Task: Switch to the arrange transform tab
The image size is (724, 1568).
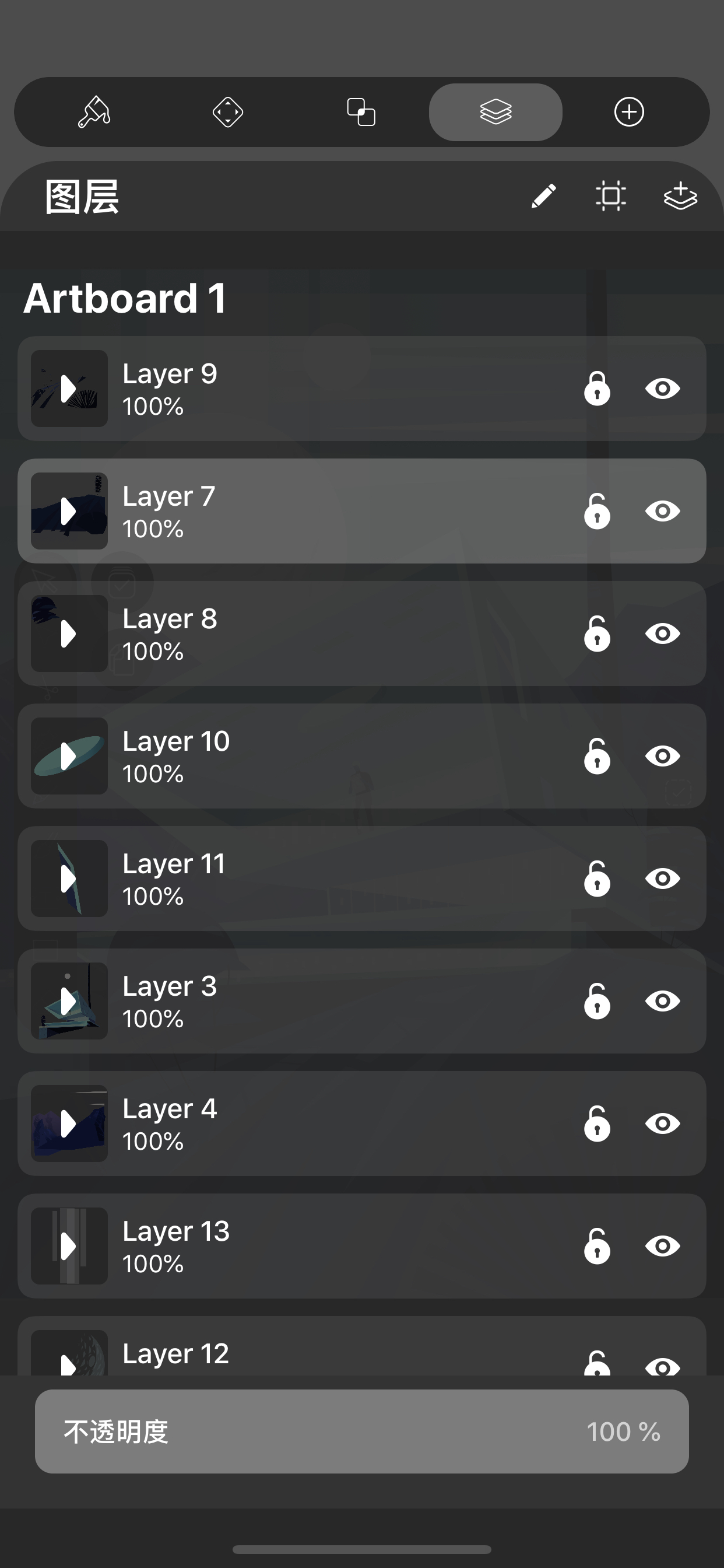Action: click(x=228, y=112)
